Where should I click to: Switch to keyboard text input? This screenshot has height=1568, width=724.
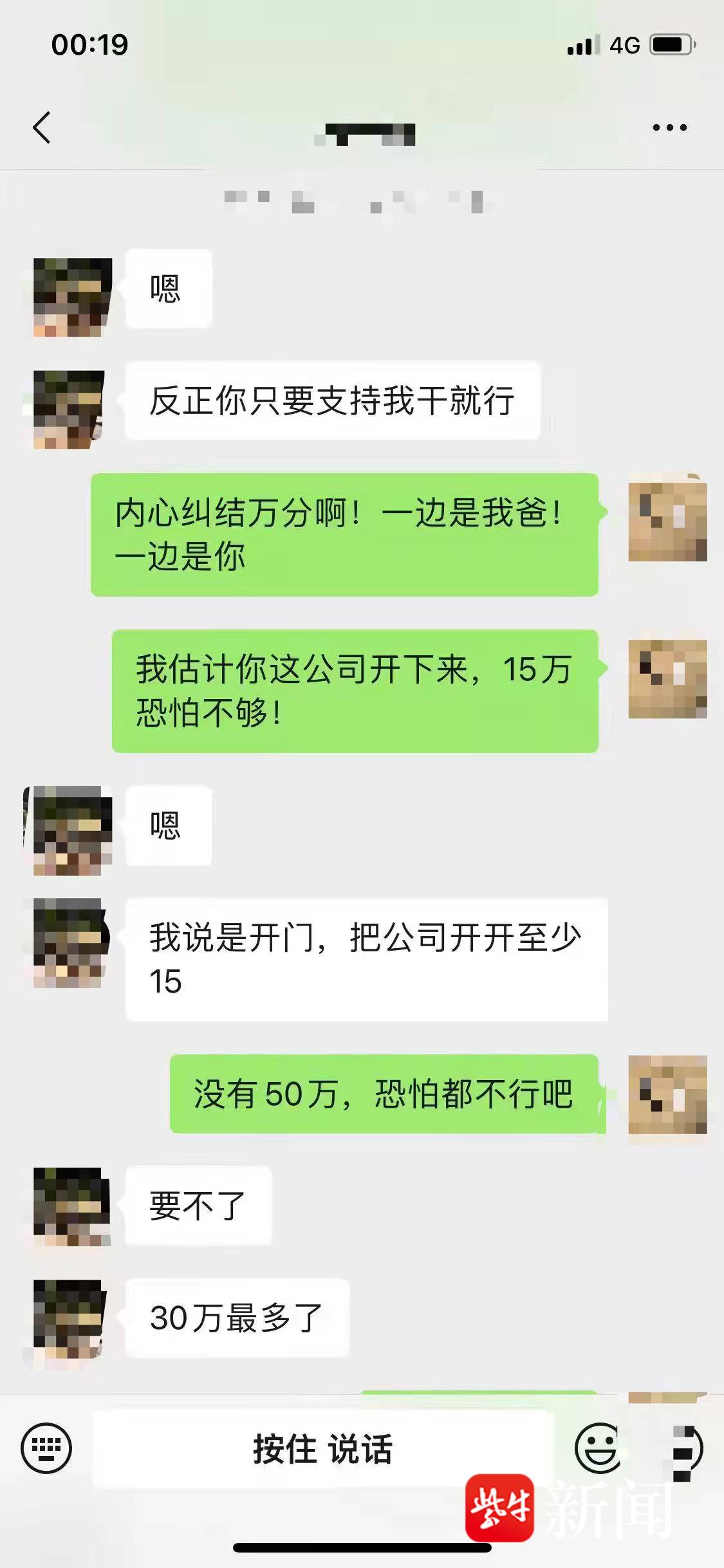tap(46, 1448)
